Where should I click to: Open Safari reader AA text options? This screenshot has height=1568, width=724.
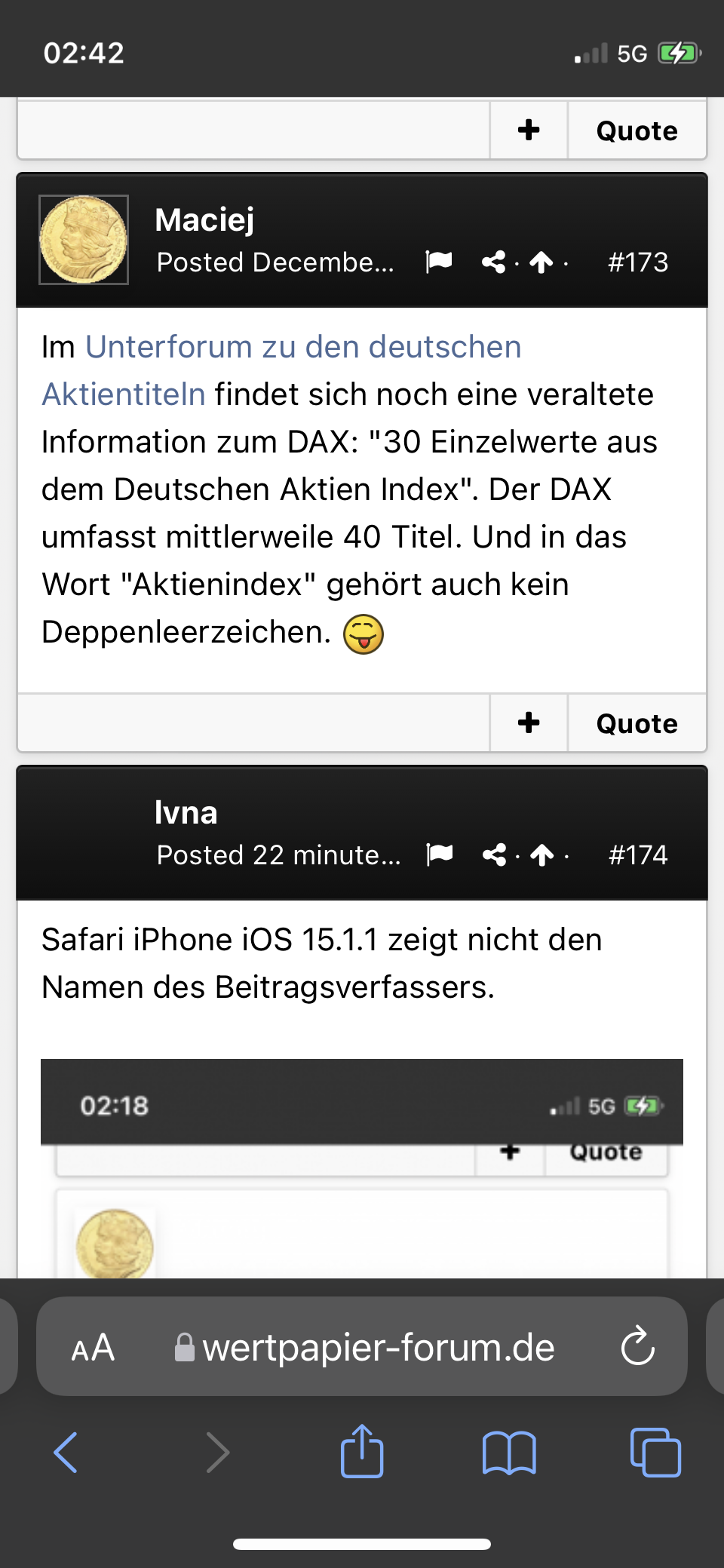93,1348
